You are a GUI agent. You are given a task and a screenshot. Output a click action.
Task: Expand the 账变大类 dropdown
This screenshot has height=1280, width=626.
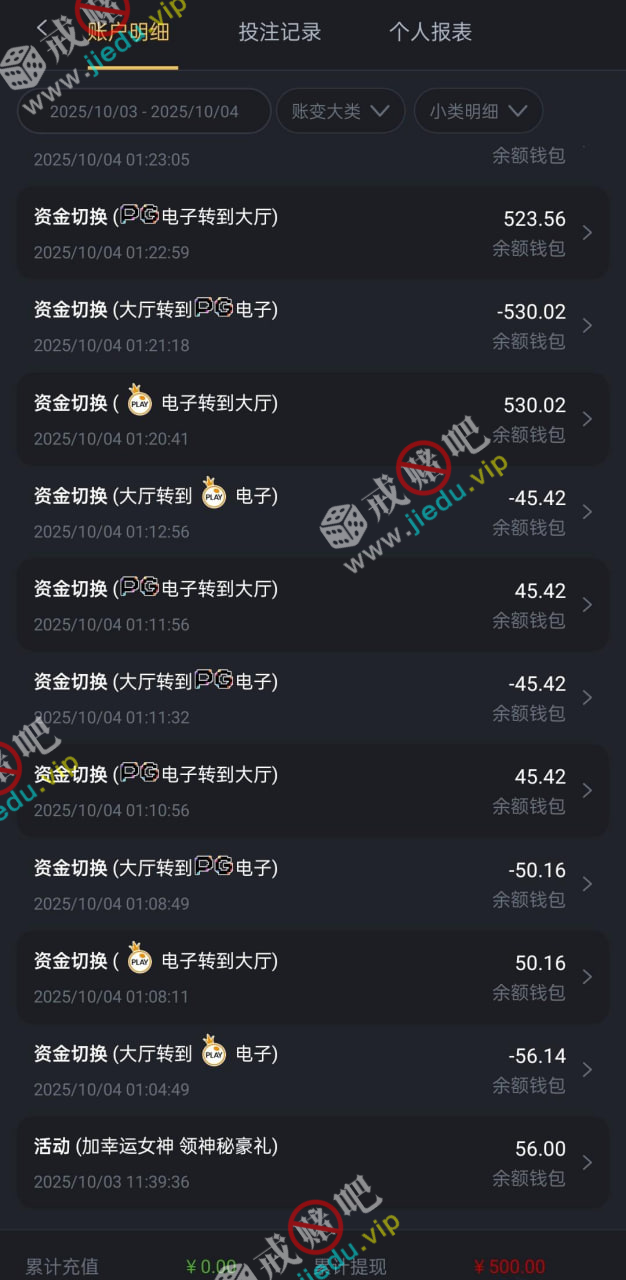point(340,111)
